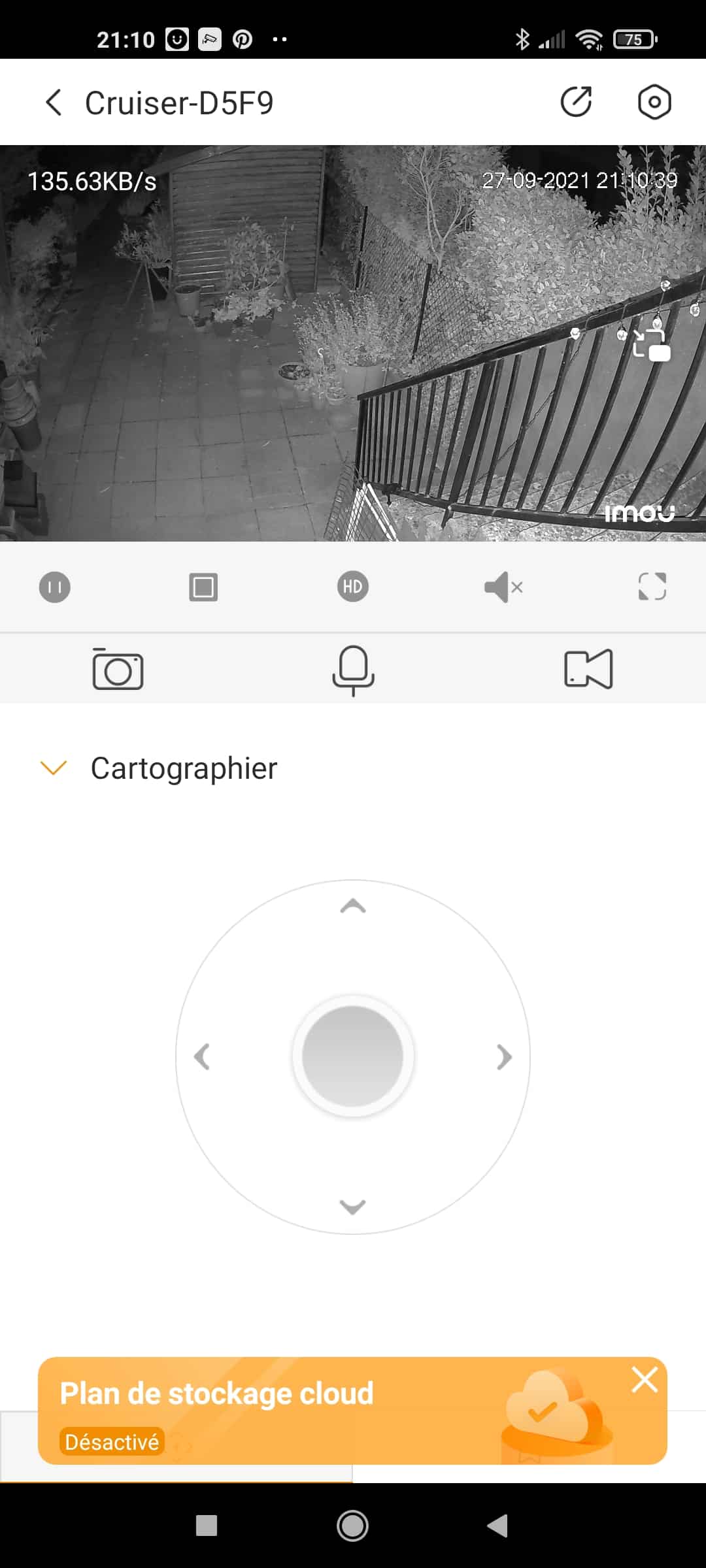Go back from Cruiser-D5F9 camera view
The image size is (706, 1568).
tap(54, 103)
